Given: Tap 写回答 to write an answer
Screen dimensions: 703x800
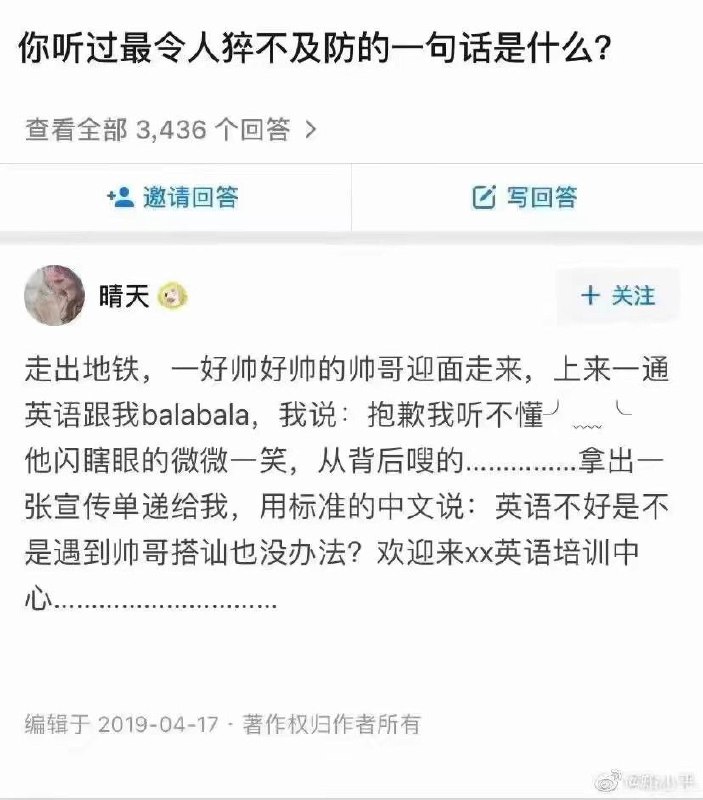Looking at the screenshot, I should click(x=526, y=198).
